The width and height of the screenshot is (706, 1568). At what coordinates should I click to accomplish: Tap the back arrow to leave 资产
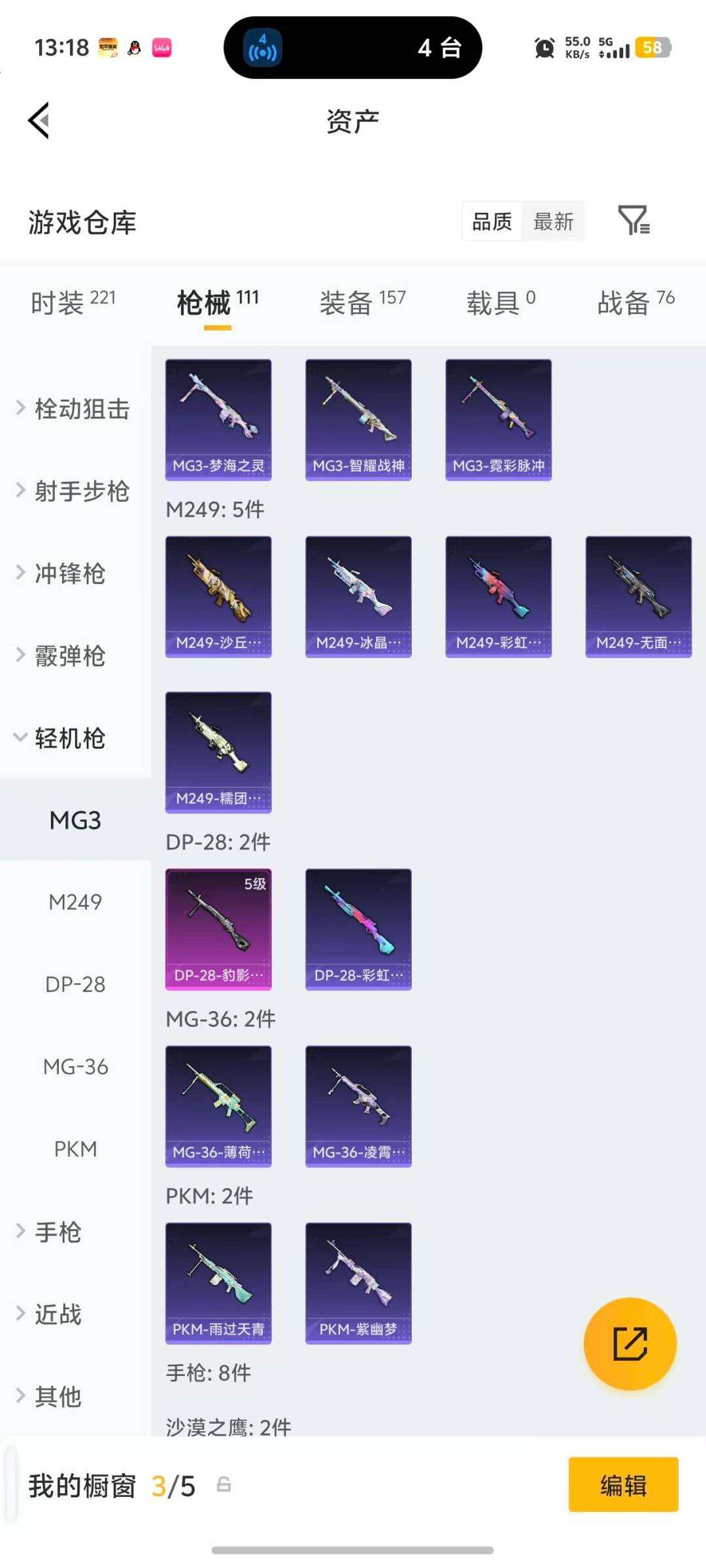[x=39, y=121]
